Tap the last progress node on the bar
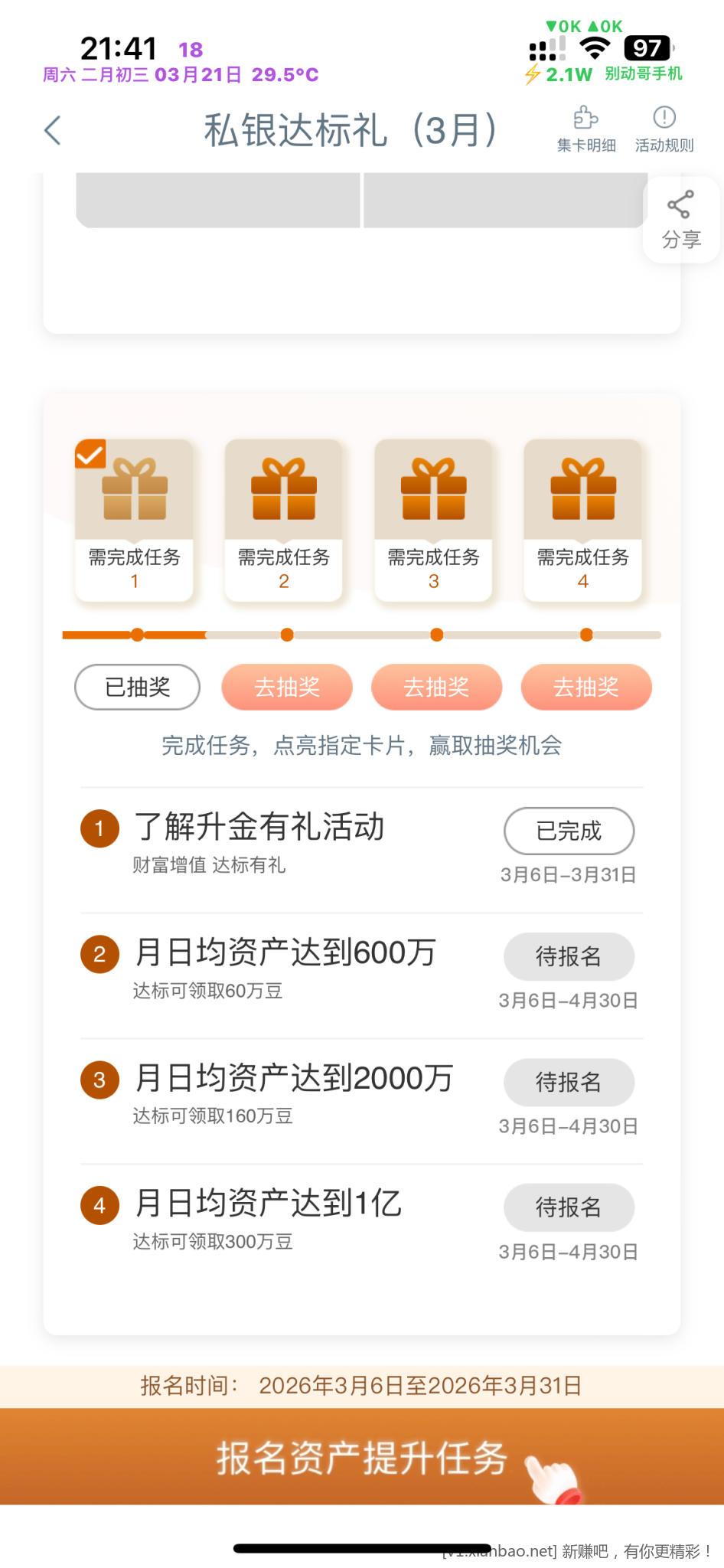Viewport: 724px width, 1568px height. coord(586,635)
